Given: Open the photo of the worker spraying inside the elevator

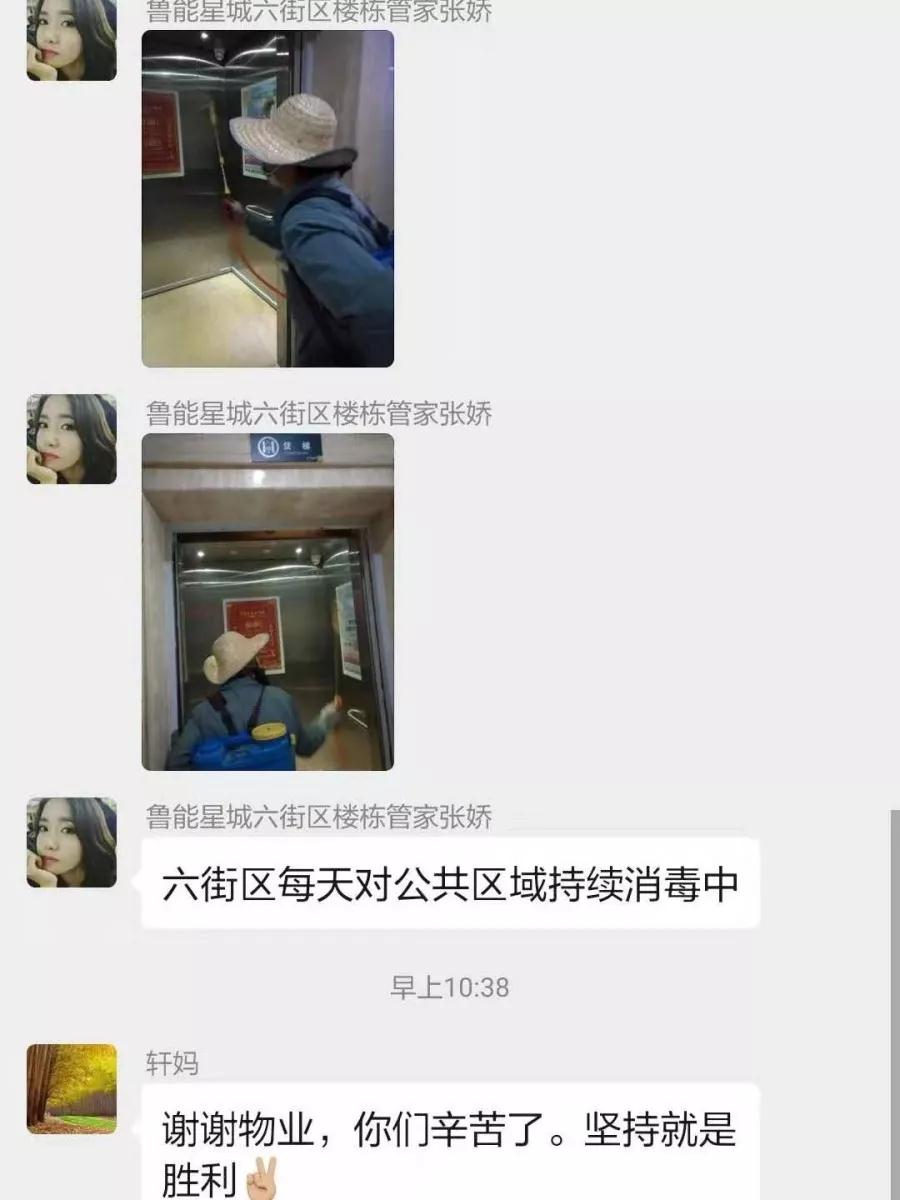Looking at the screenshot, I should click(267, 199).
